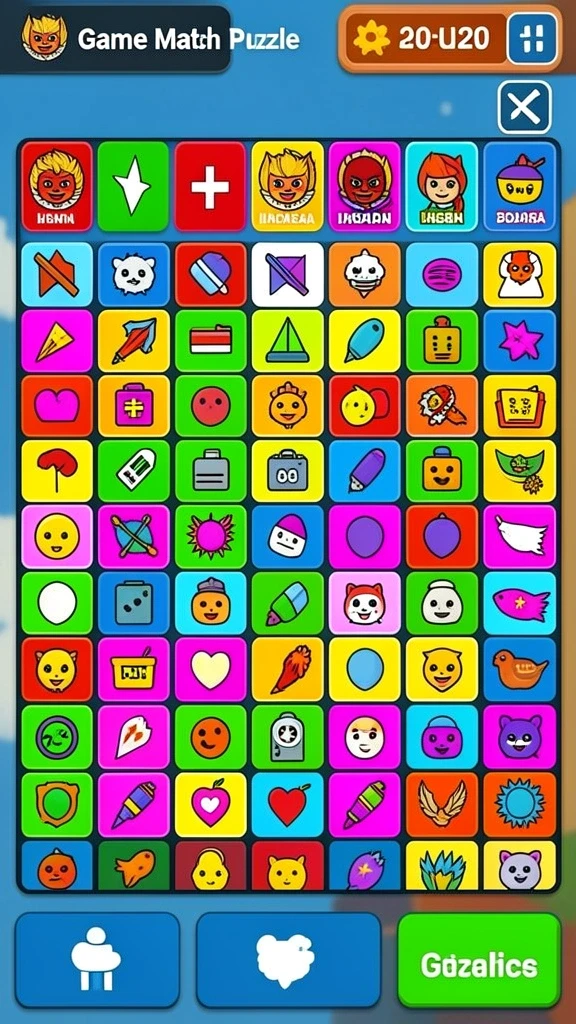Tap the blue button with figure icon
The image size is (576, 1024).
(x=97, y=960)
